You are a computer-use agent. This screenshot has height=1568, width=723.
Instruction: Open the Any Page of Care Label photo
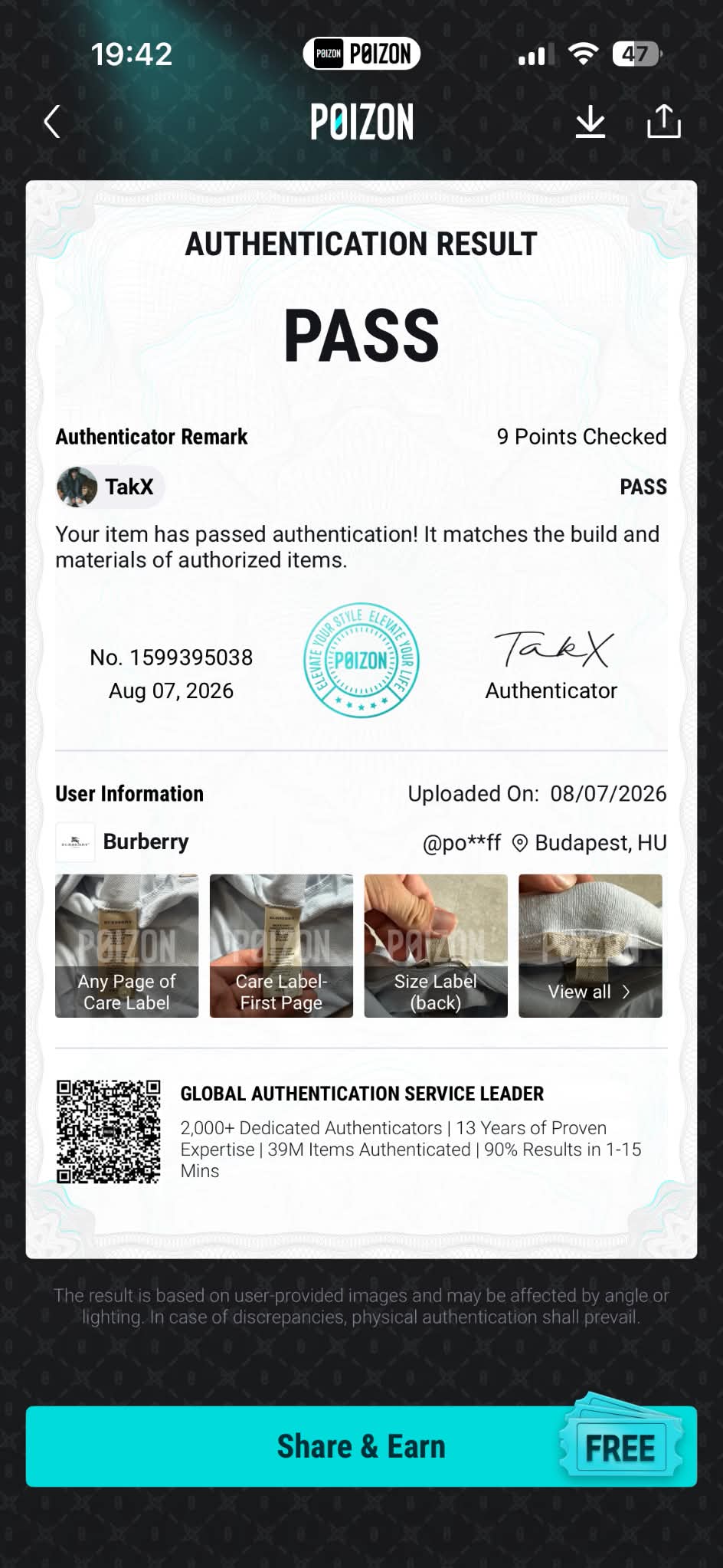(x=126, y=946)
